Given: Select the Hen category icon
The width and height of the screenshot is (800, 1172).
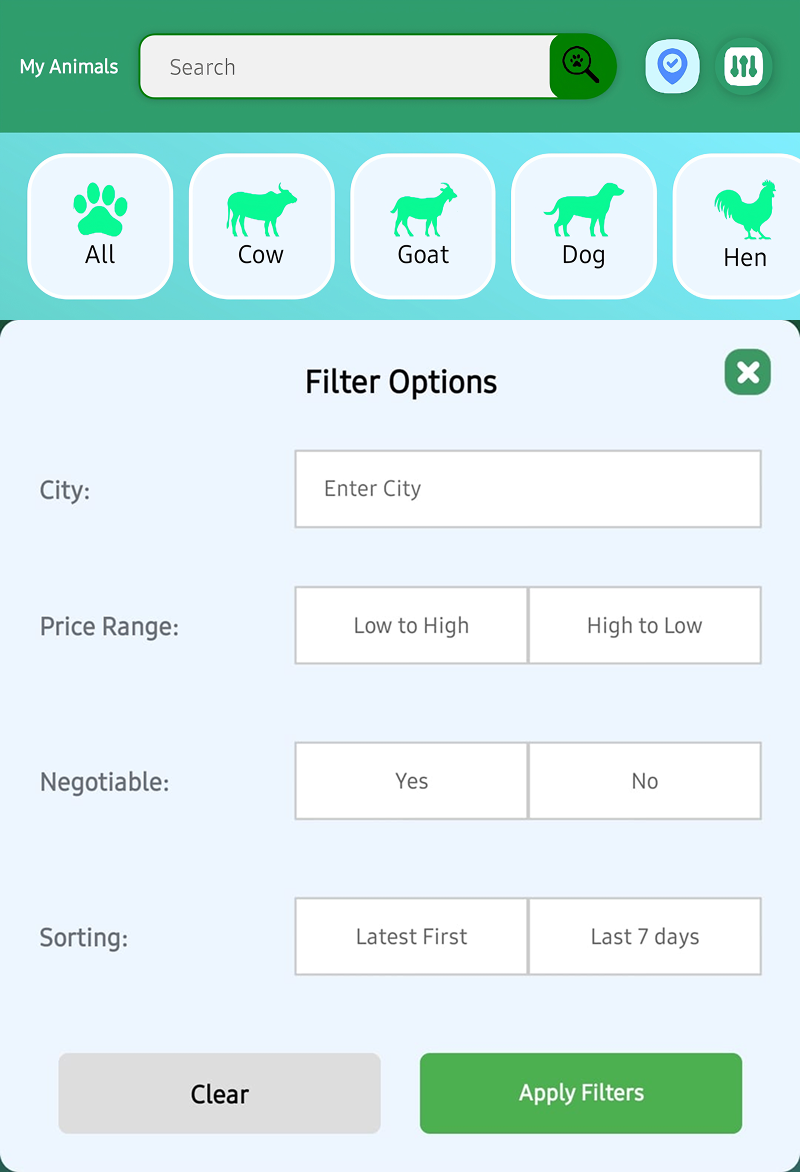Looking at the screenshot, I should click(744, 225).
